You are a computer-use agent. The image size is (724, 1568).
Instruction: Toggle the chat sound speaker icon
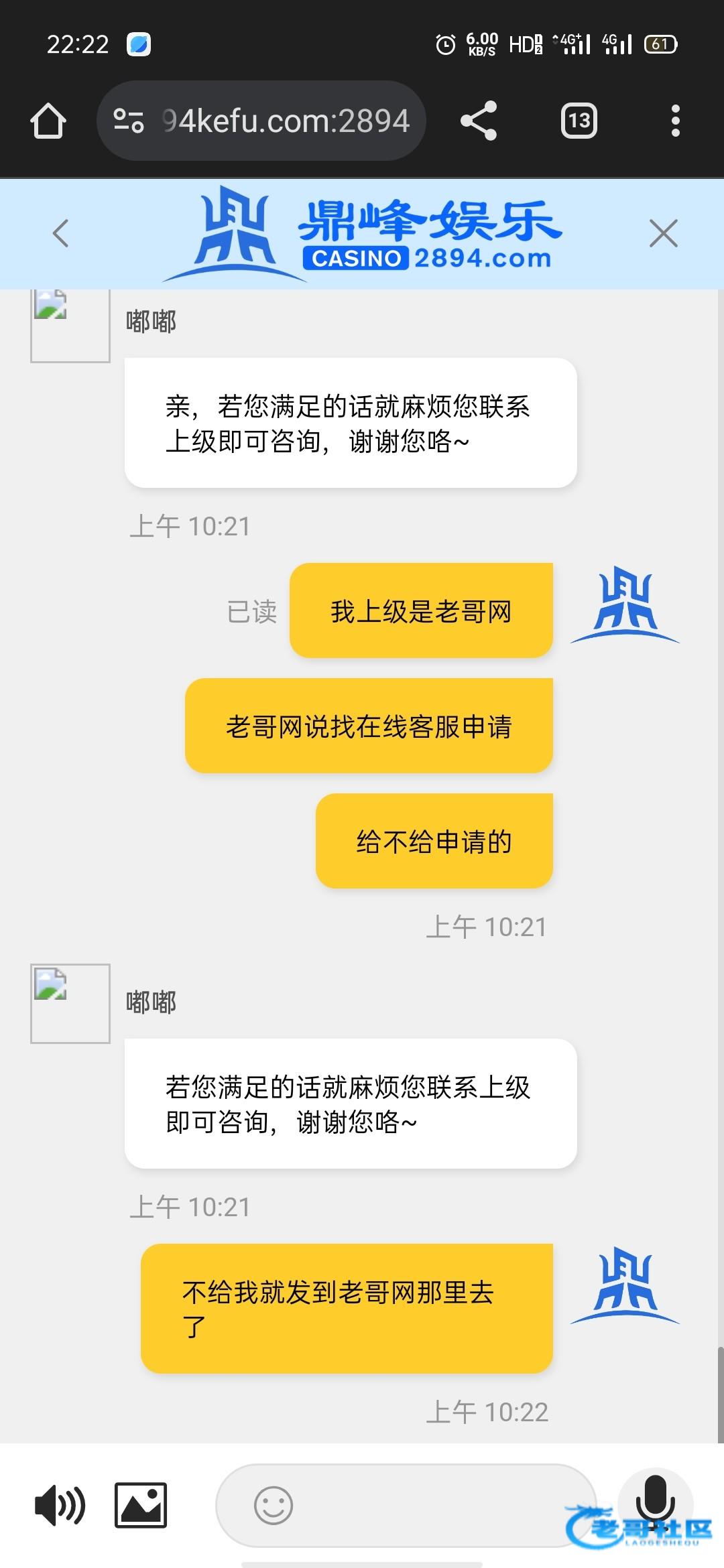coord(60,1505)
